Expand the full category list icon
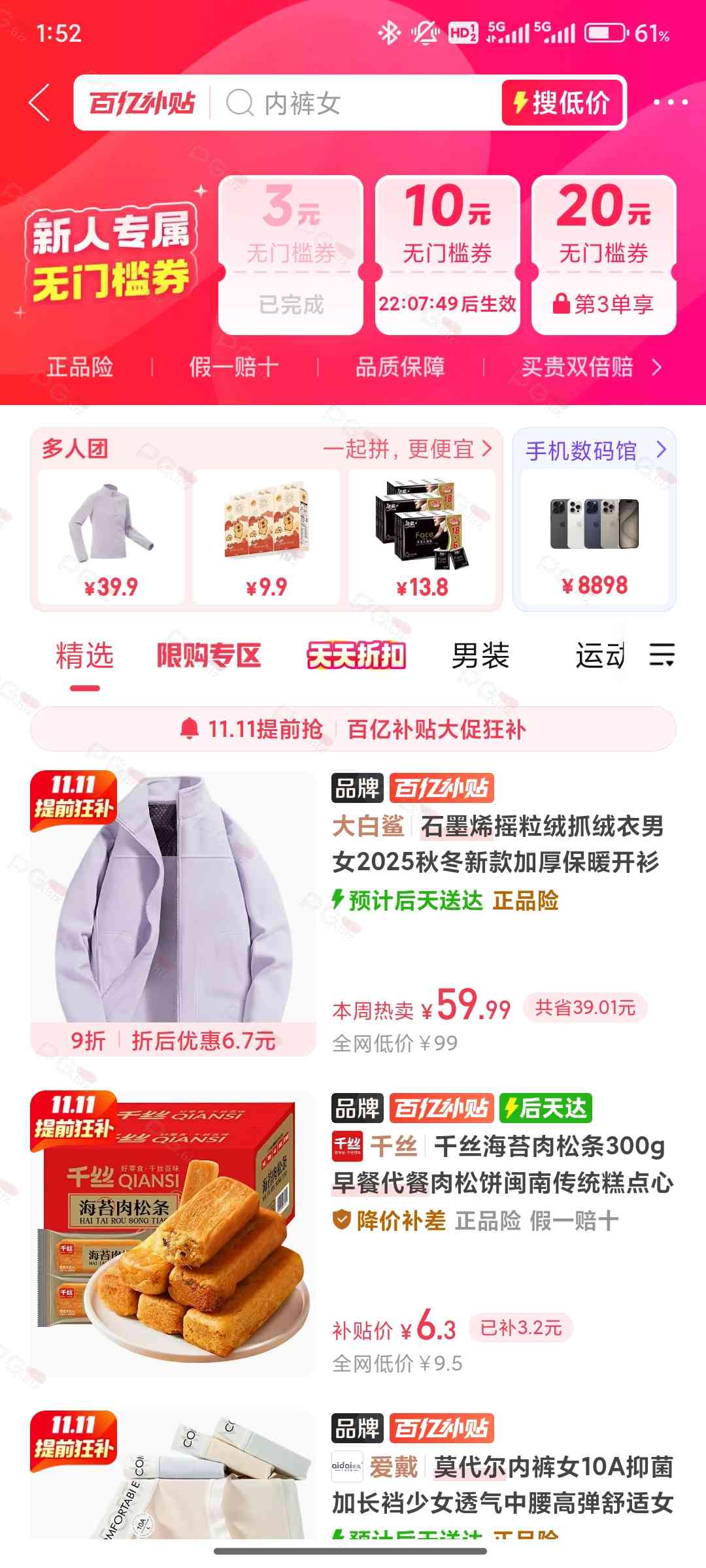Screen dimensions: 706x1568 point(662,655)
